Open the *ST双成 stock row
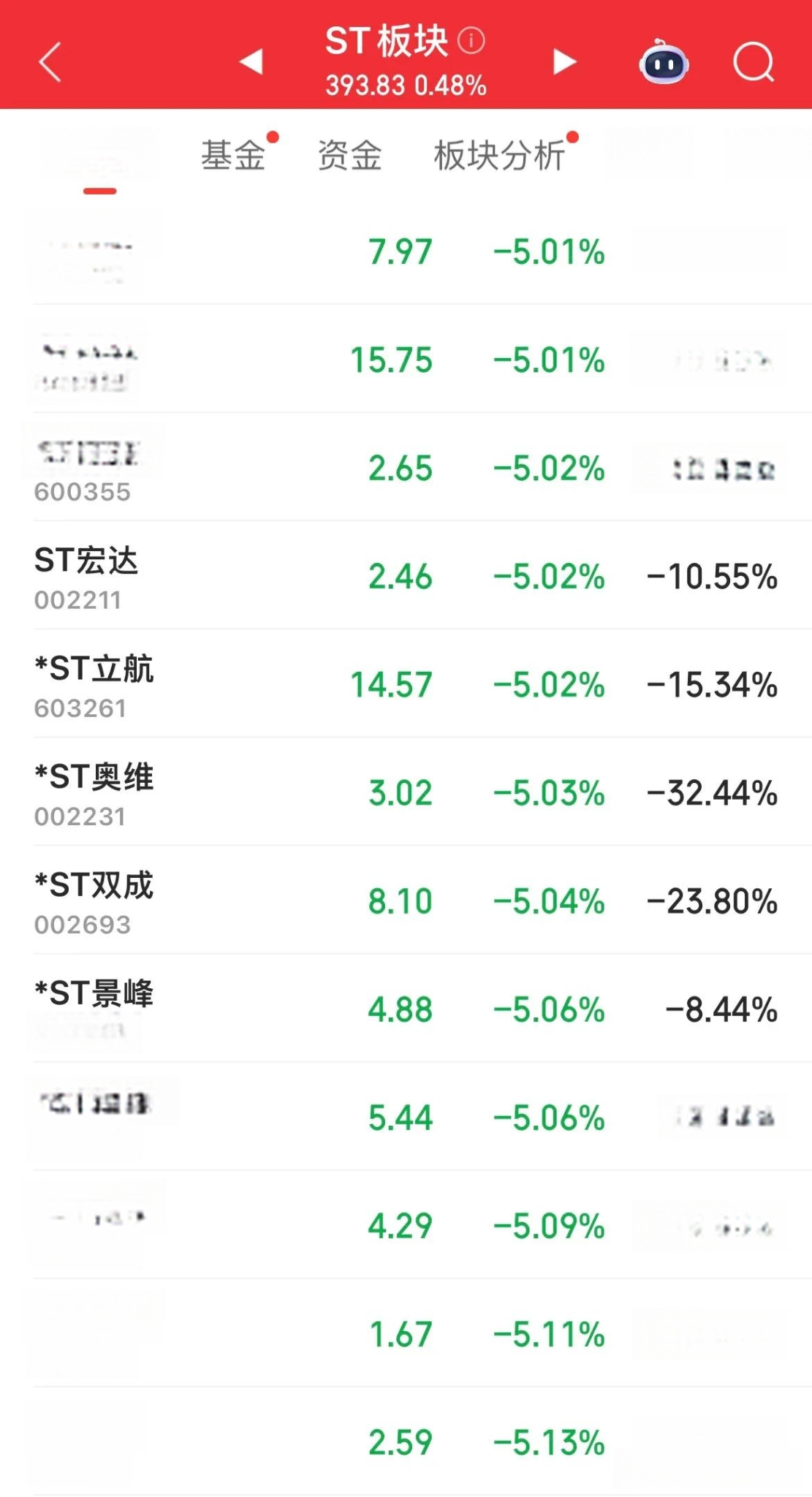The image size is (812, 1497). click(422, 900)
